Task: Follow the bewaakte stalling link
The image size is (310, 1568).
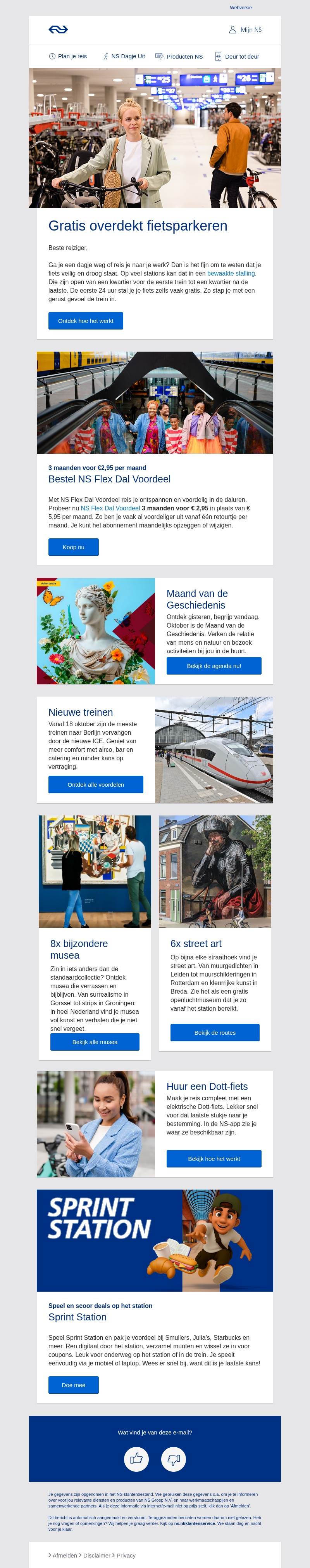Action: [231, 274]
